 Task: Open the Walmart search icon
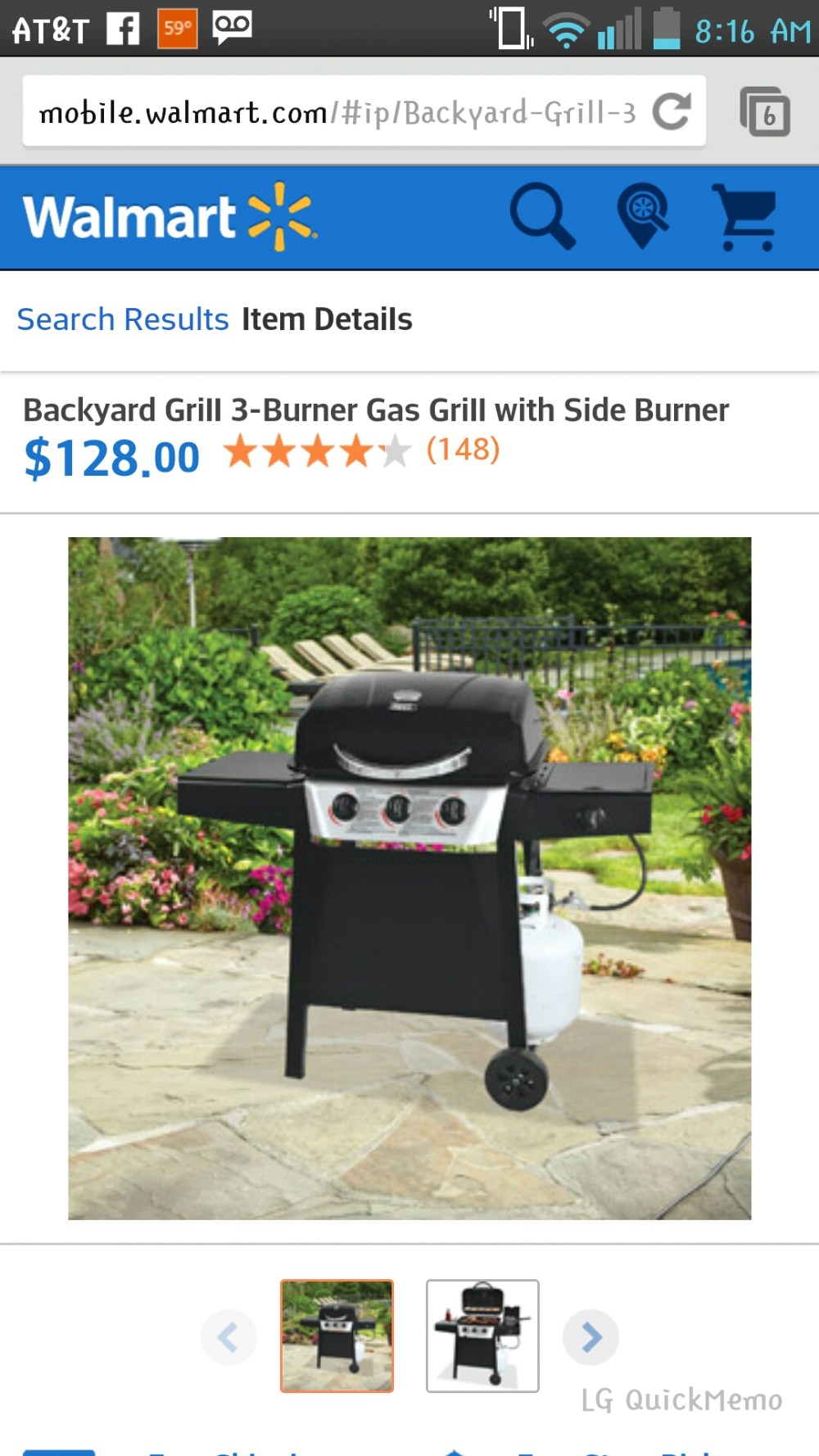pyautogui.click(x=542, y=216)
